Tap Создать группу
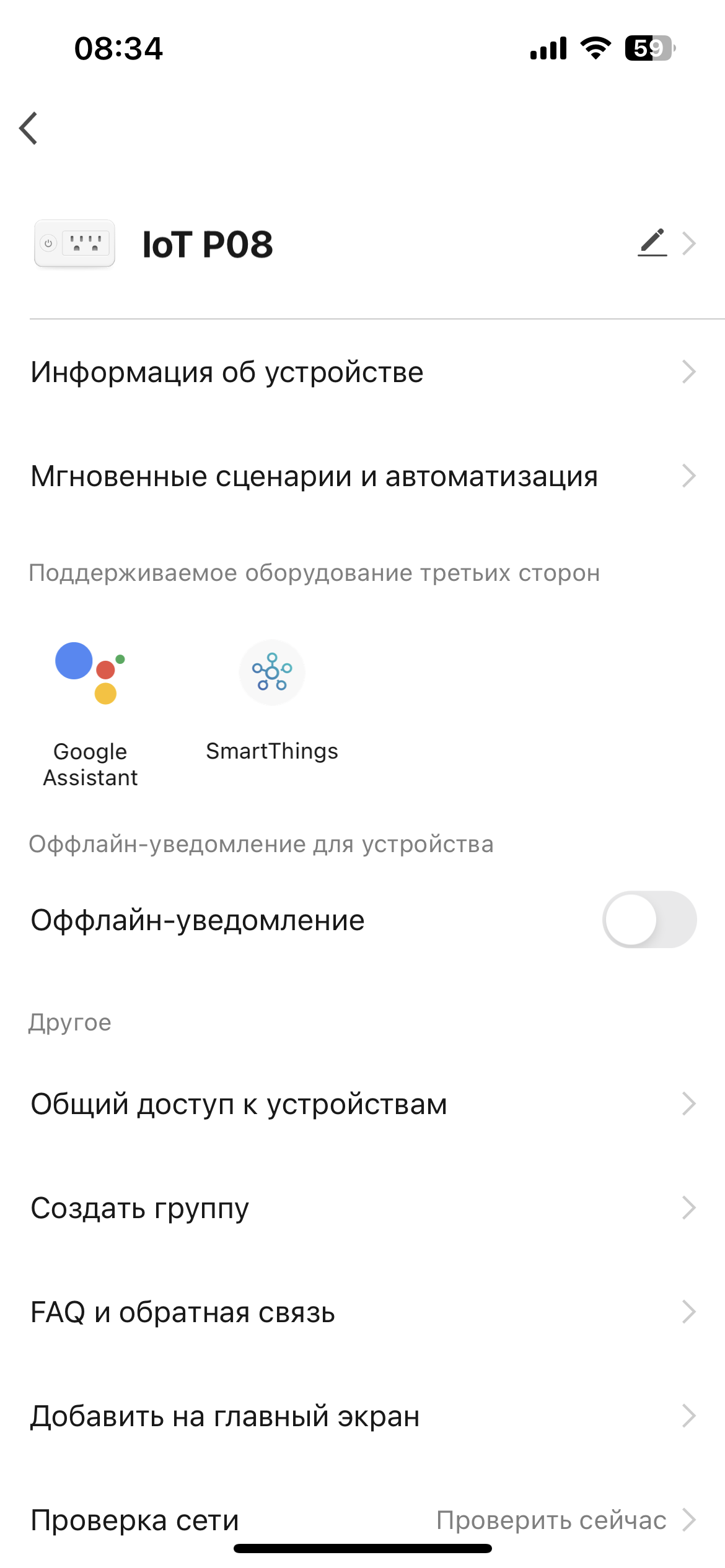Screen dimensions: 725x1568 [362, 1208]
